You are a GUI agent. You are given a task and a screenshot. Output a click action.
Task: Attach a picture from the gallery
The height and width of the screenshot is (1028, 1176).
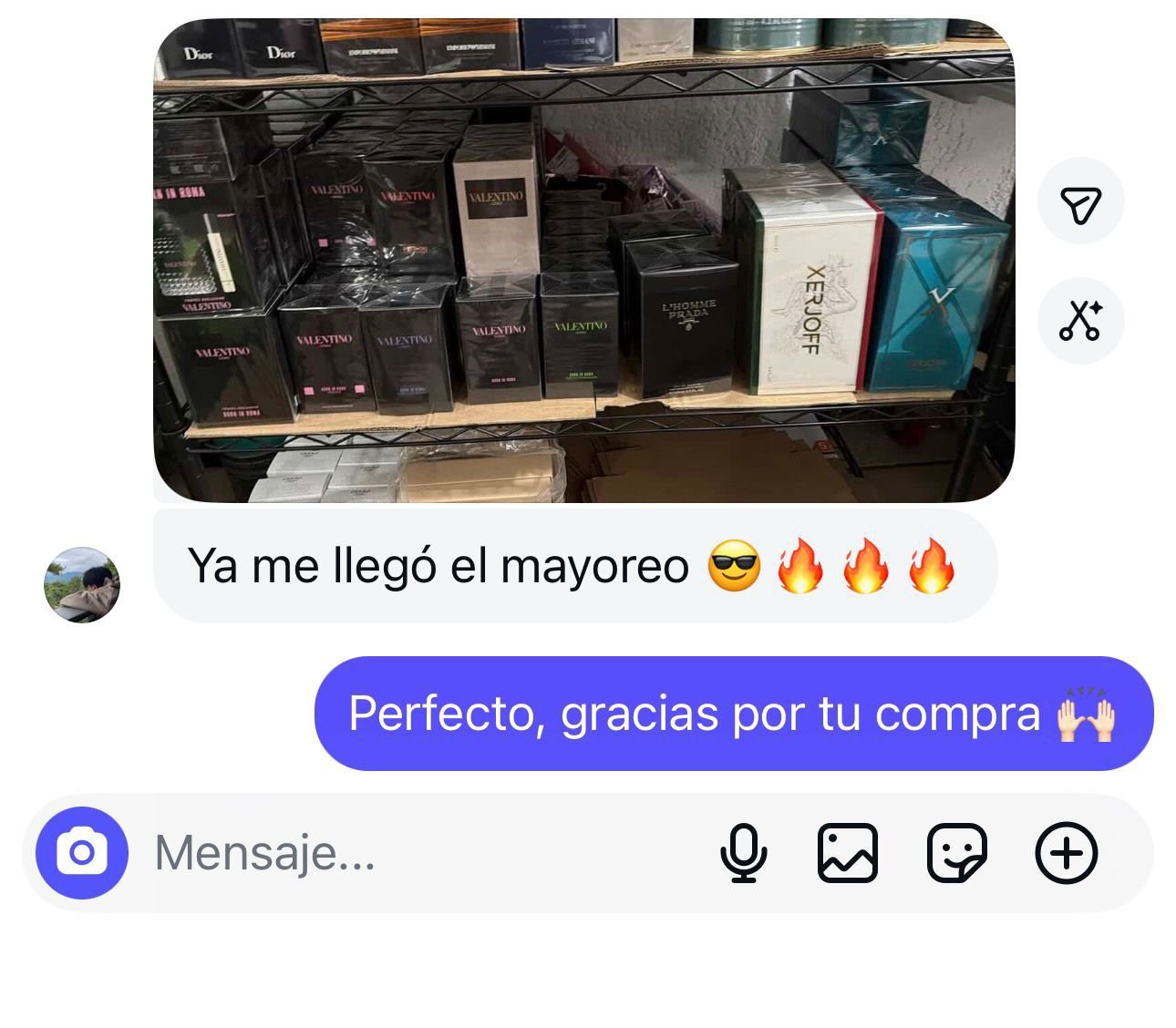pos(847,853)
